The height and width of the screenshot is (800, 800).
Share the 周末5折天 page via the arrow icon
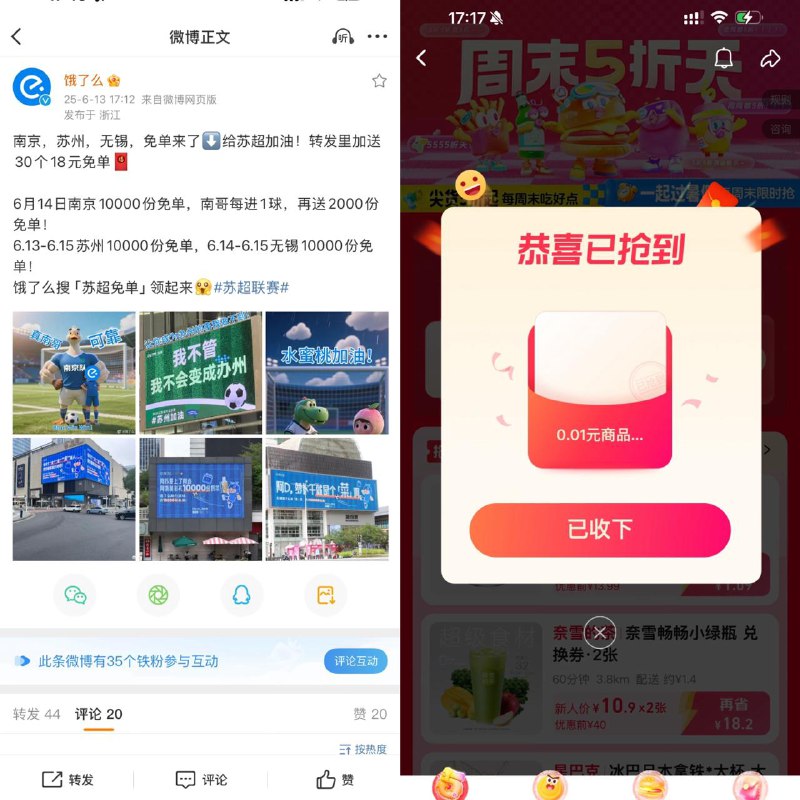770,59
